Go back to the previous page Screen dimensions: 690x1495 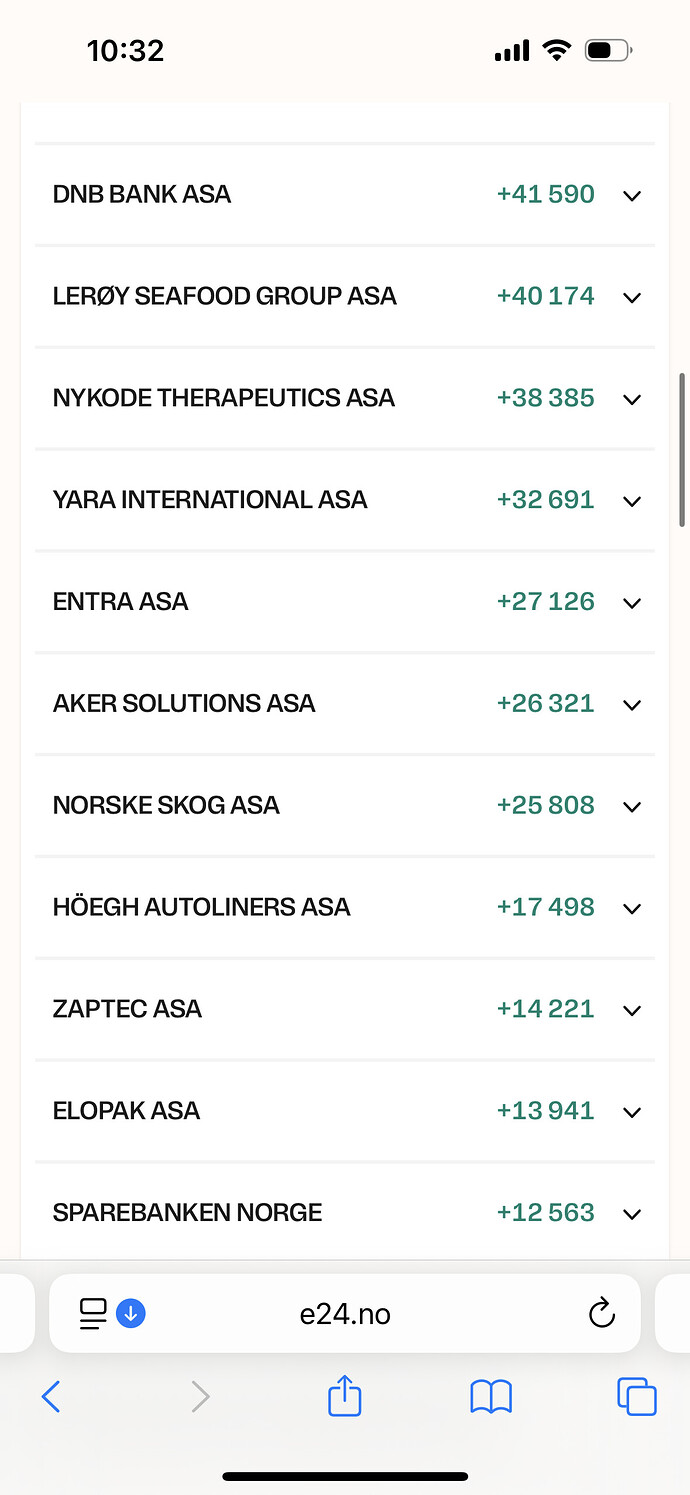(51, 1396)
